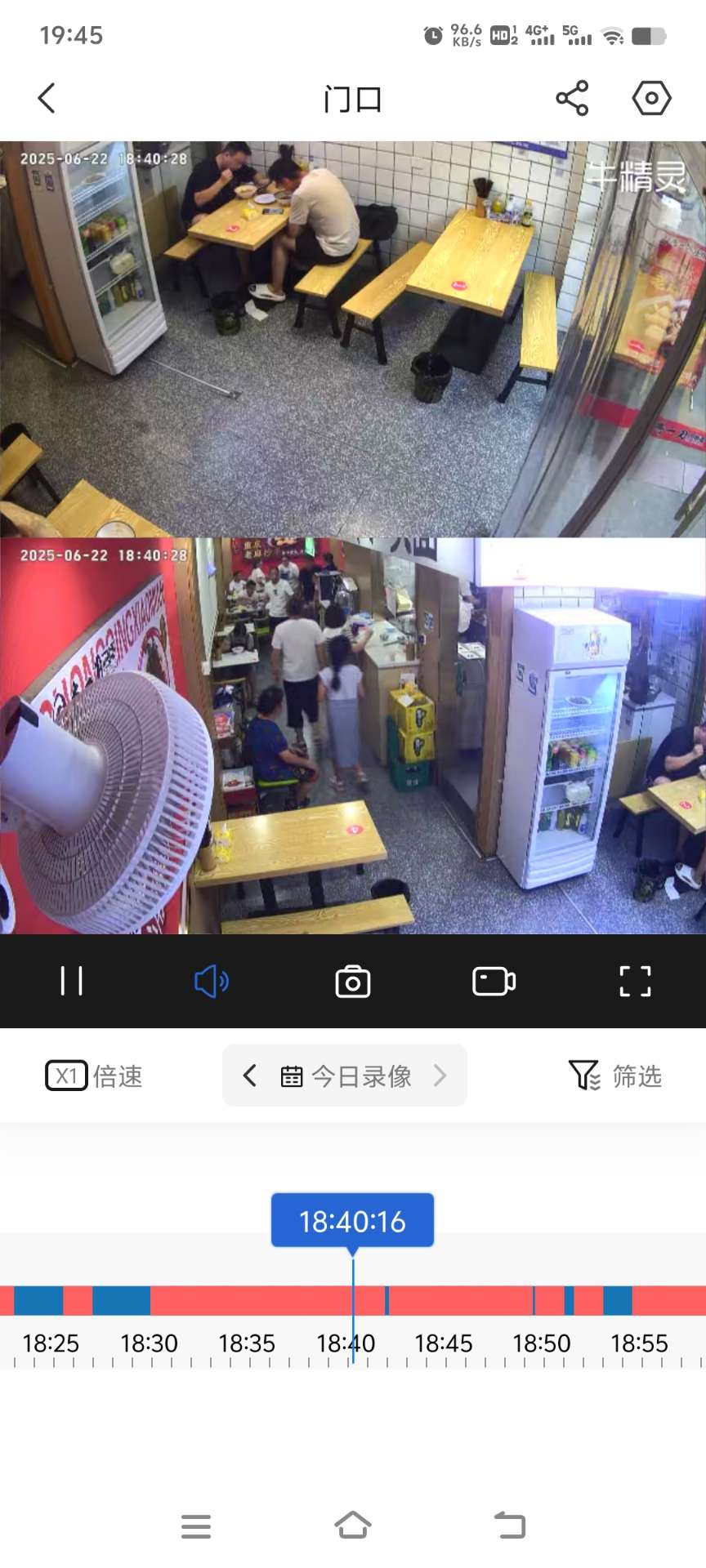706x1568 pixels.
Task: Mute the playback sound
Action: pyautogui.click(x=212, y=981)
